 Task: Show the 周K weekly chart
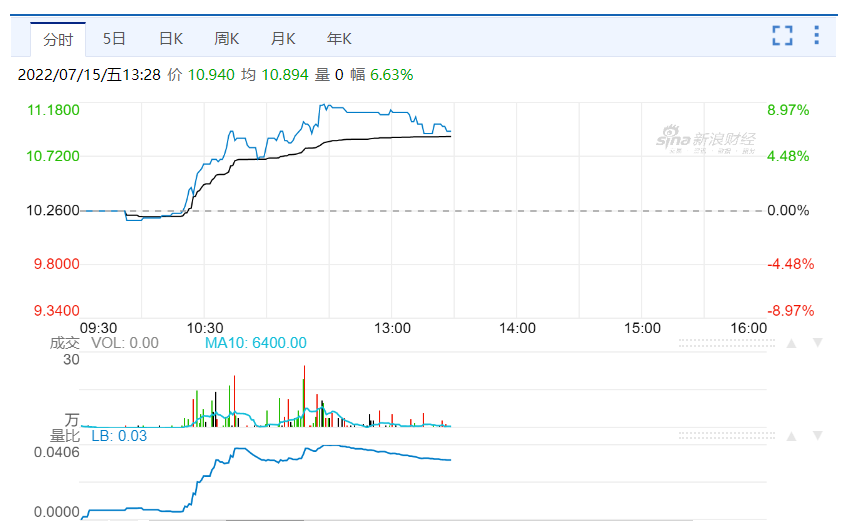pyautogui.click(x=227, y=39)
